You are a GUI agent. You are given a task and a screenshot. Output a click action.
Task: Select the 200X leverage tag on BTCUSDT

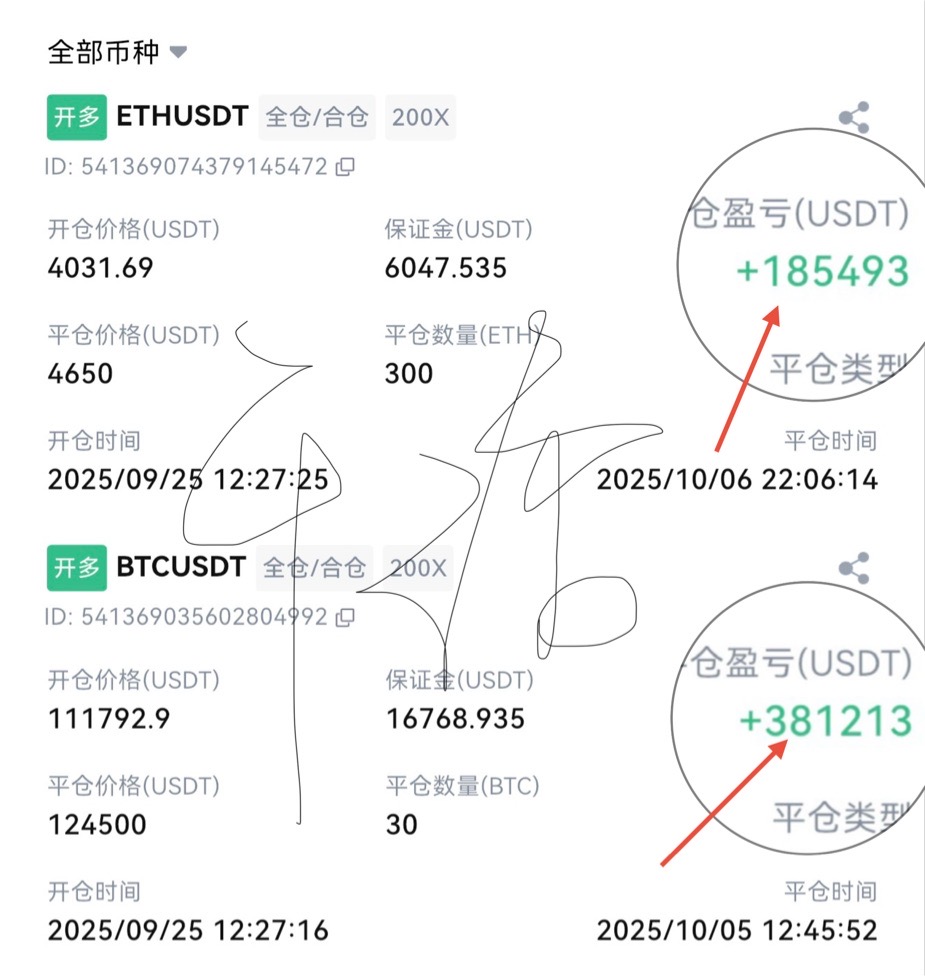[x=419, y=567]
